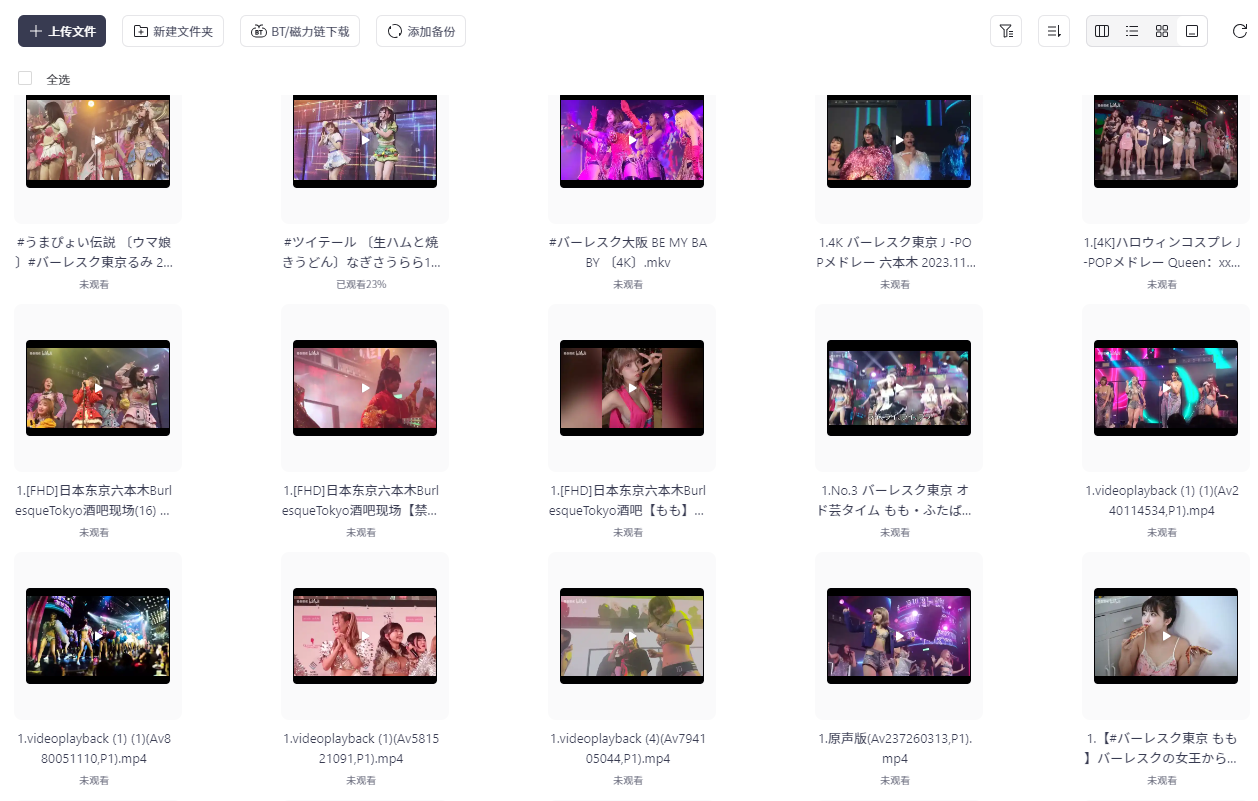Viewport: 1258px width, 801px height.
Task: Open the 1.No.3 バーレスク東京 video
Action: coord(899,388)
